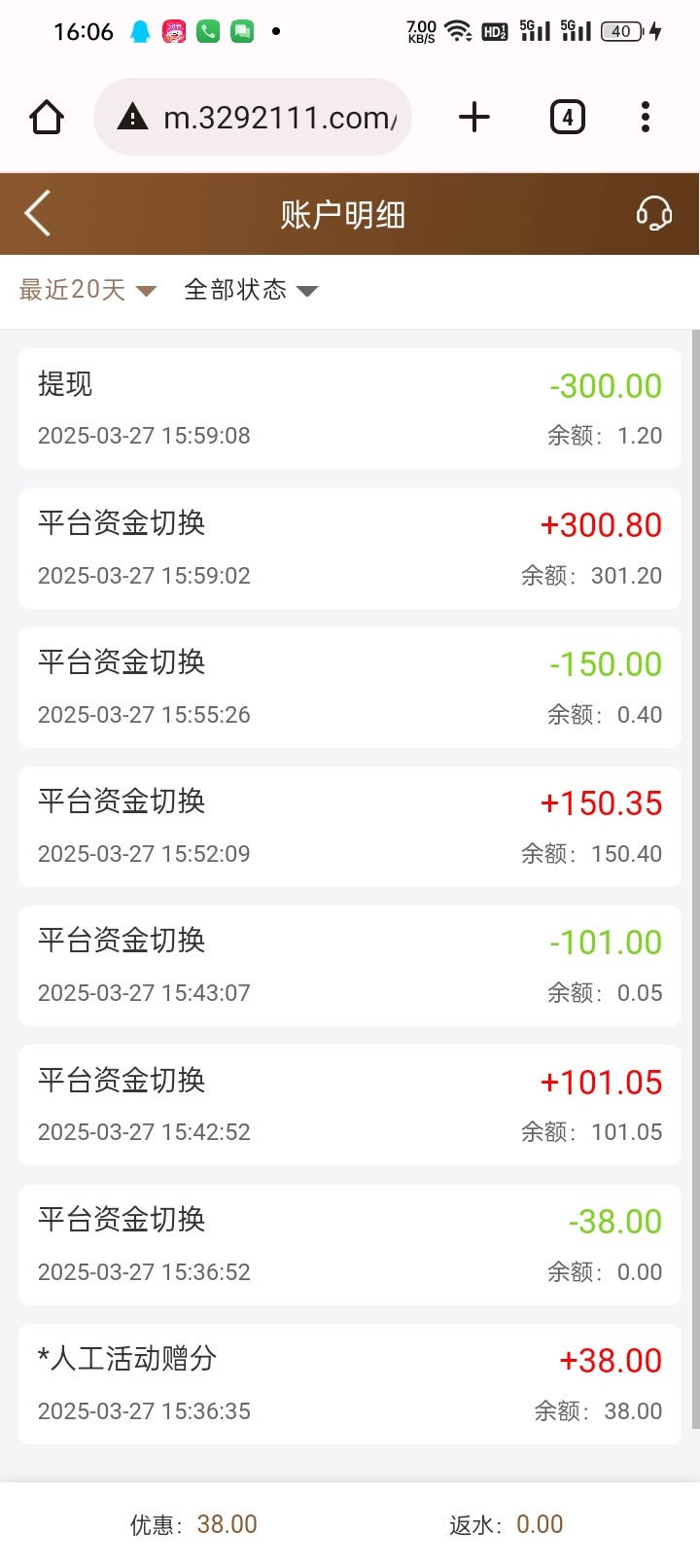The height and width of the screenshot is (1568, 700).
Task: Go back from the 账户明细 page
Action: [37, 213]
